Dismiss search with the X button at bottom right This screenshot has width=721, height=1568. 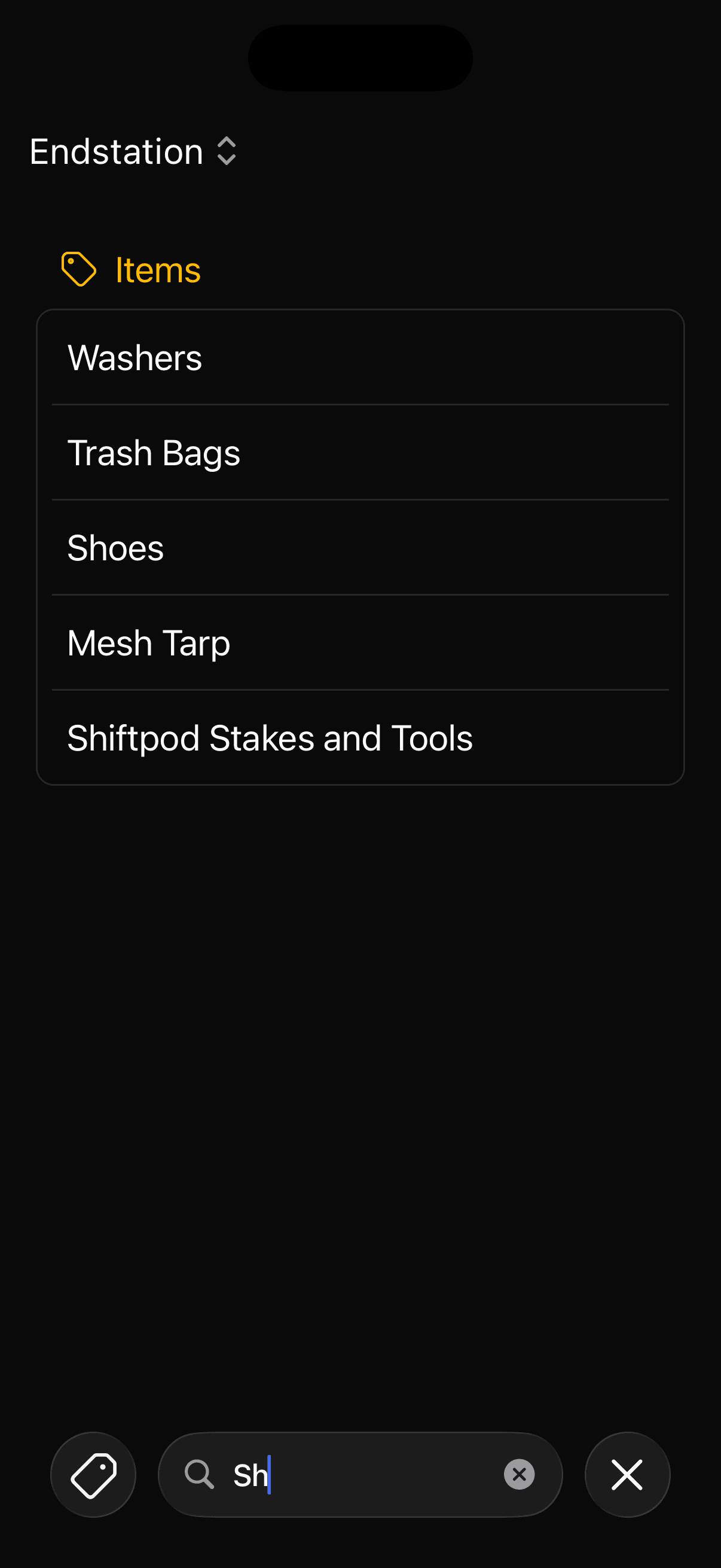[627, 1474]
